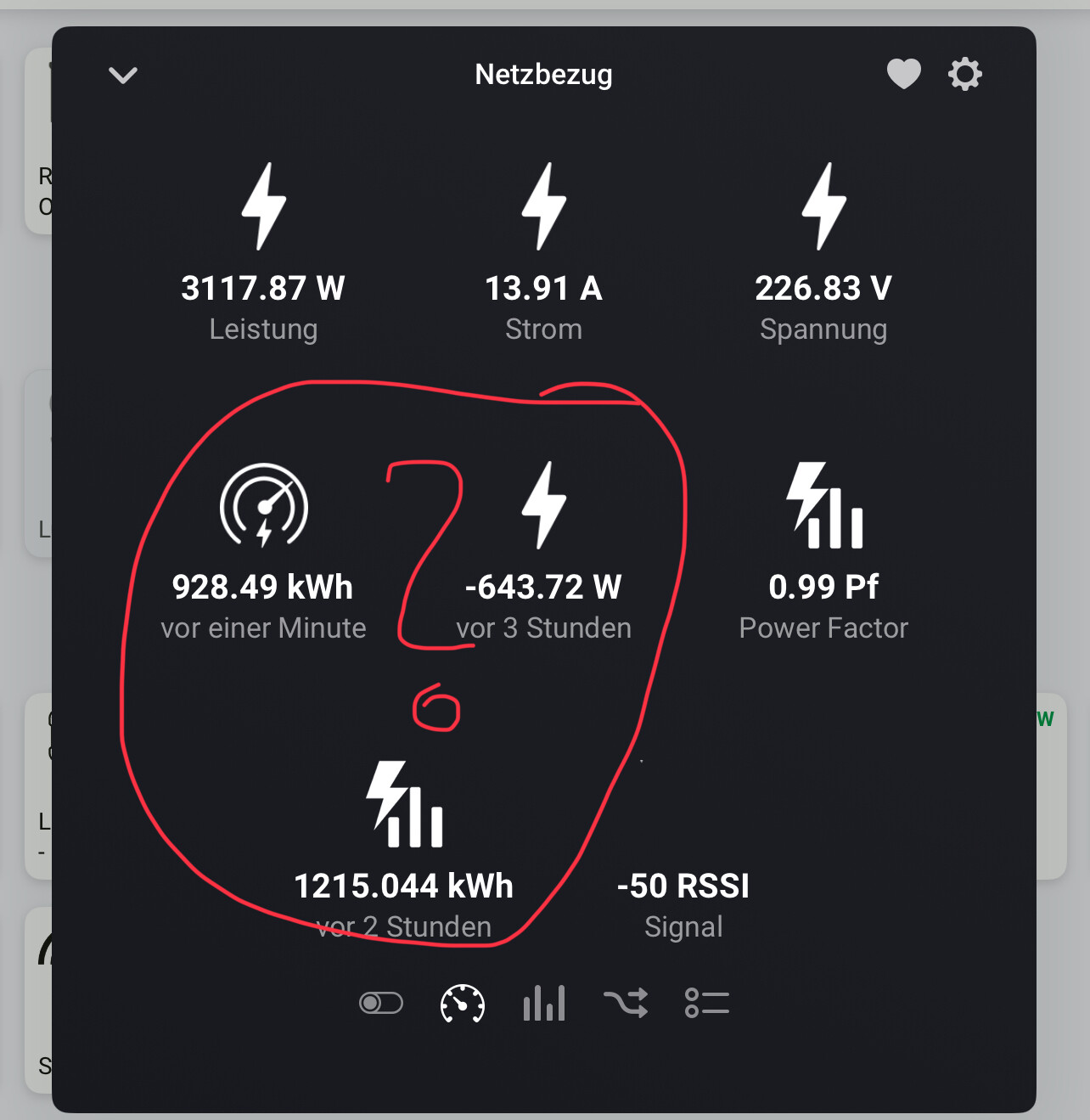Screen dimensions: 1090x1120
Task: Mark Netzbezug as favorite with the heart
Action: pos(903,74)
